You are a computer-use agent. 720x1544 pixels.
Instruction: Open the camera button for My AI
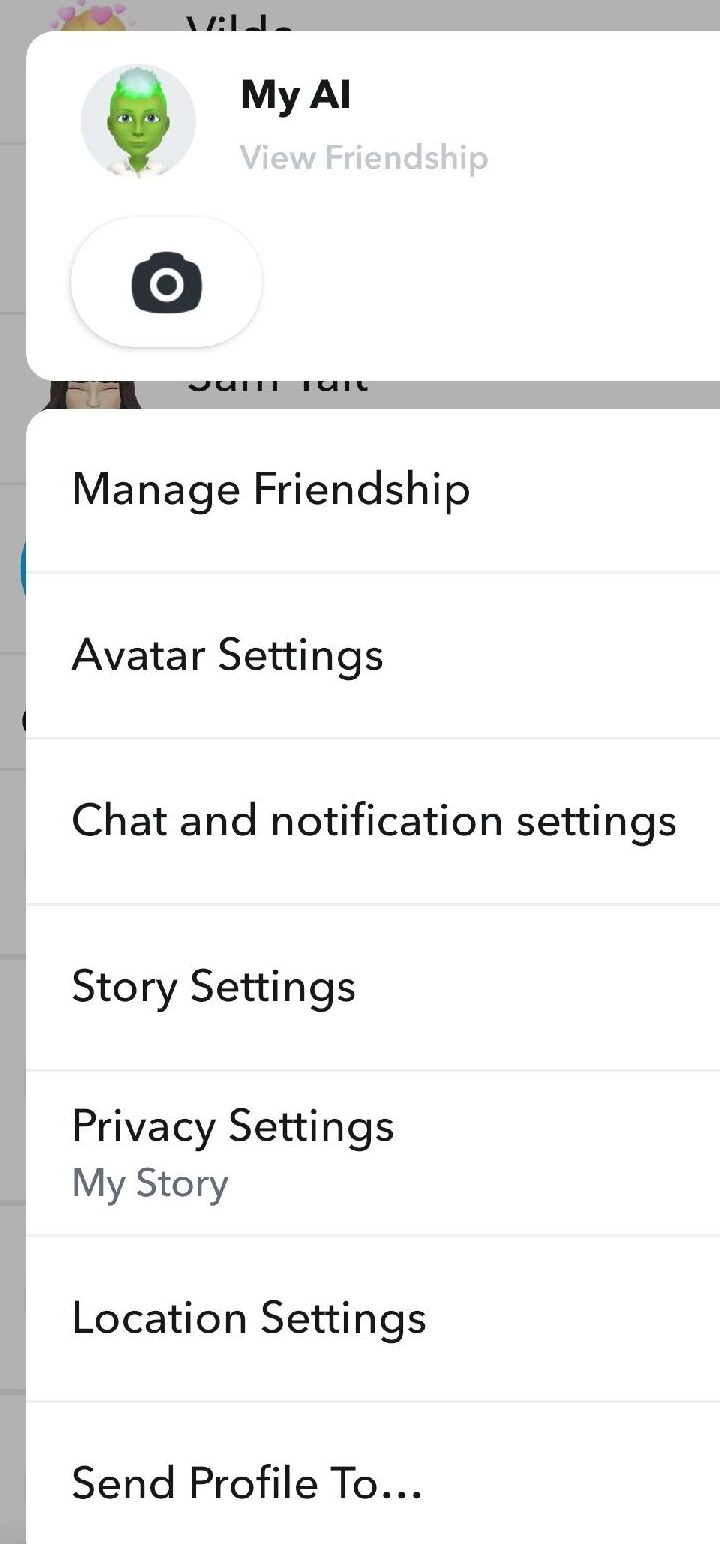point(166,283)
